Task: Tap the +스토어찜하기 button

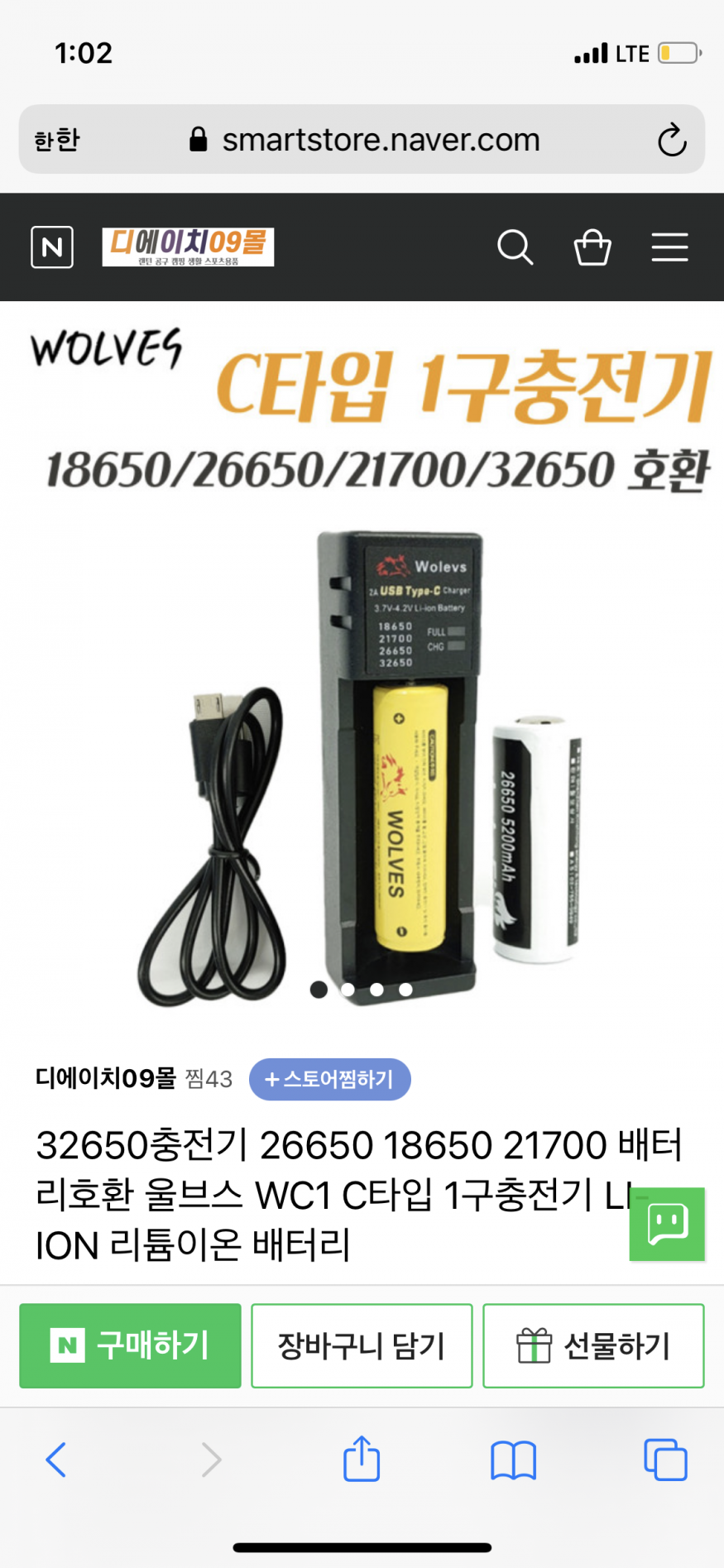Action: click(x=329, y=1079)
